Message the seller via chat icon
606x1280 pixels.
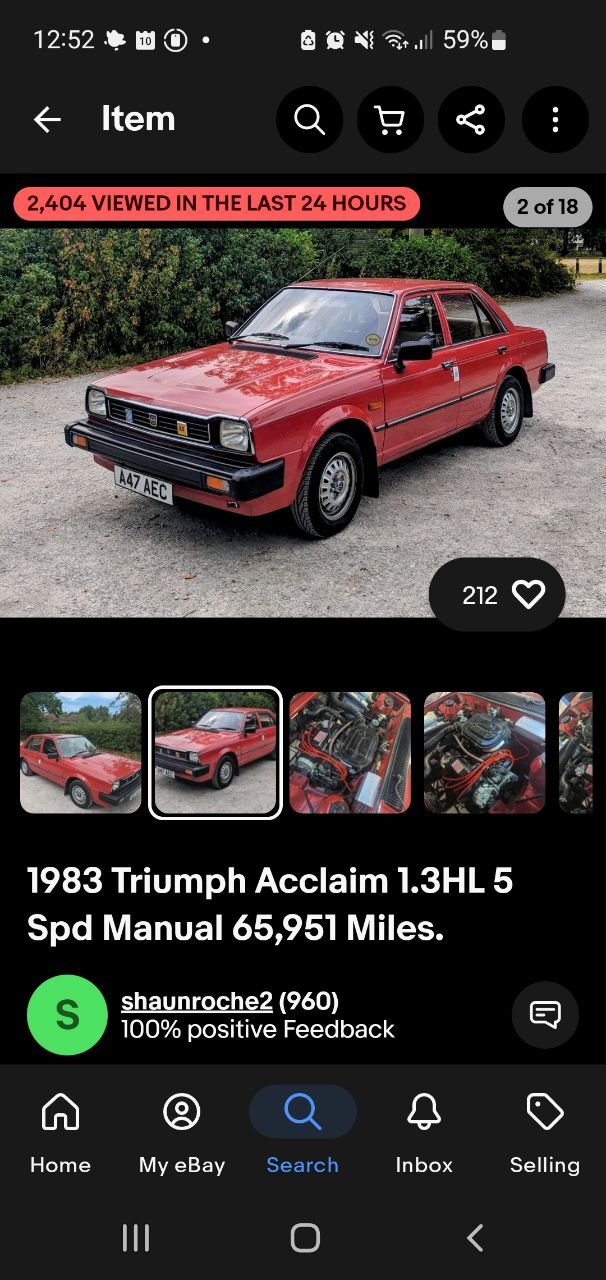545,1015
